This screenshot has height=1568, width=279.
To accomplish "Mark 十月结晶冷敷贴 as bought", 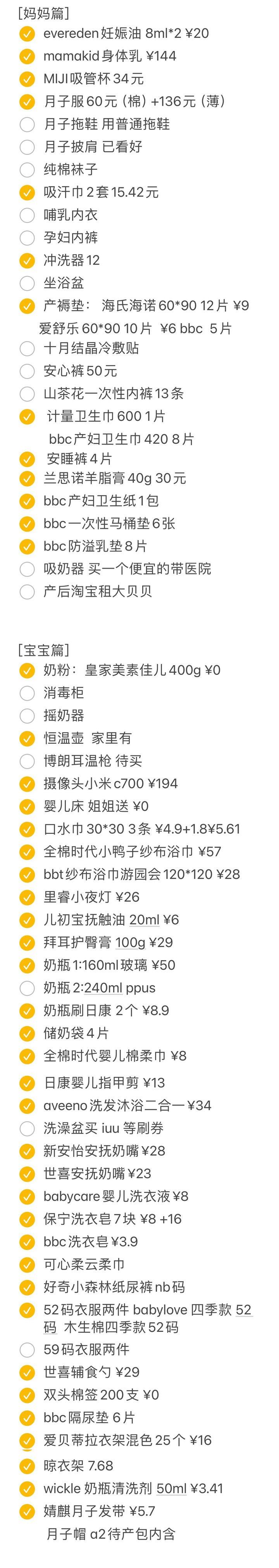I will [x=27, y=348].
